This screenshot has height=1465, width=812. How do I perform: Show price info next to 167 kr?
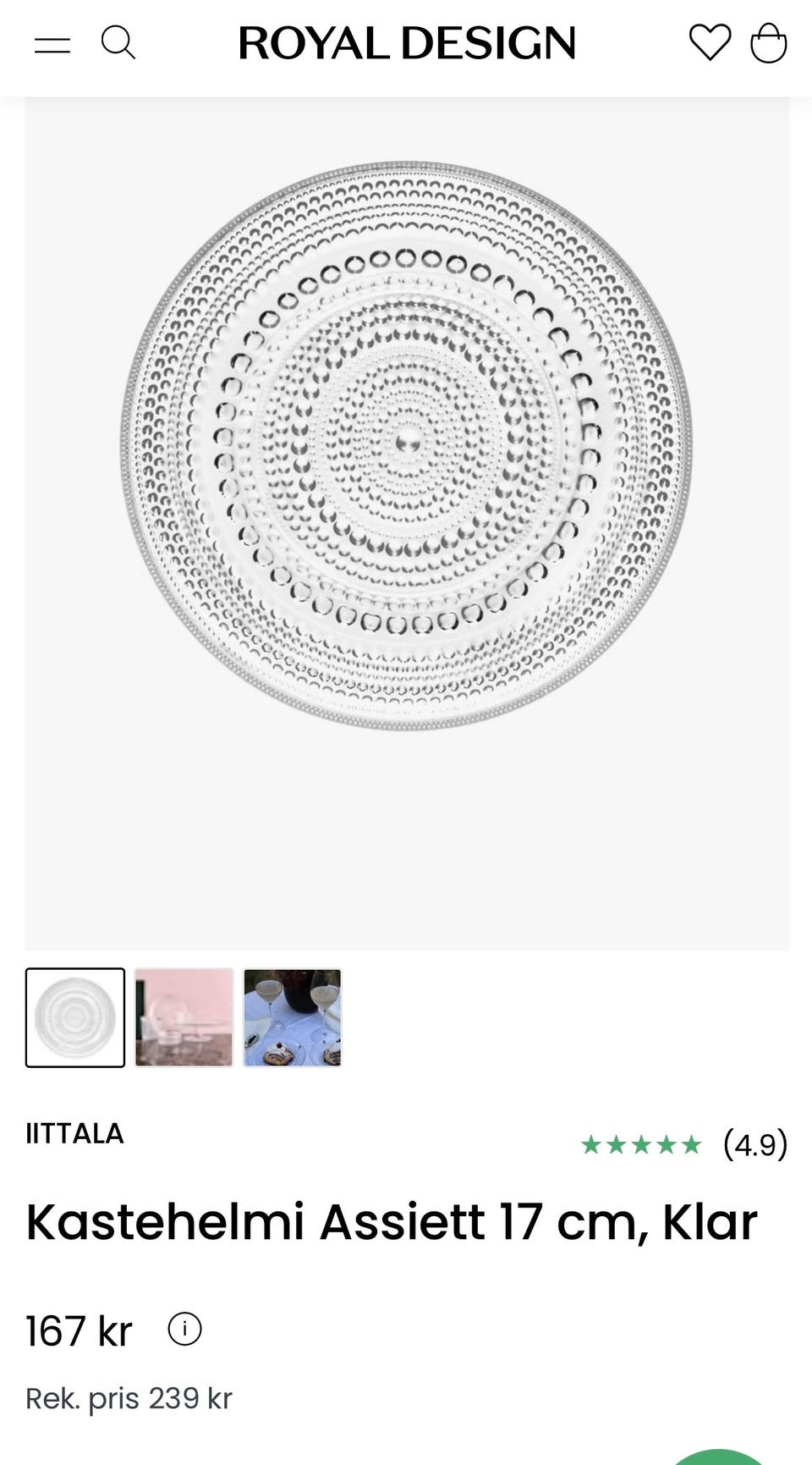184,1329
